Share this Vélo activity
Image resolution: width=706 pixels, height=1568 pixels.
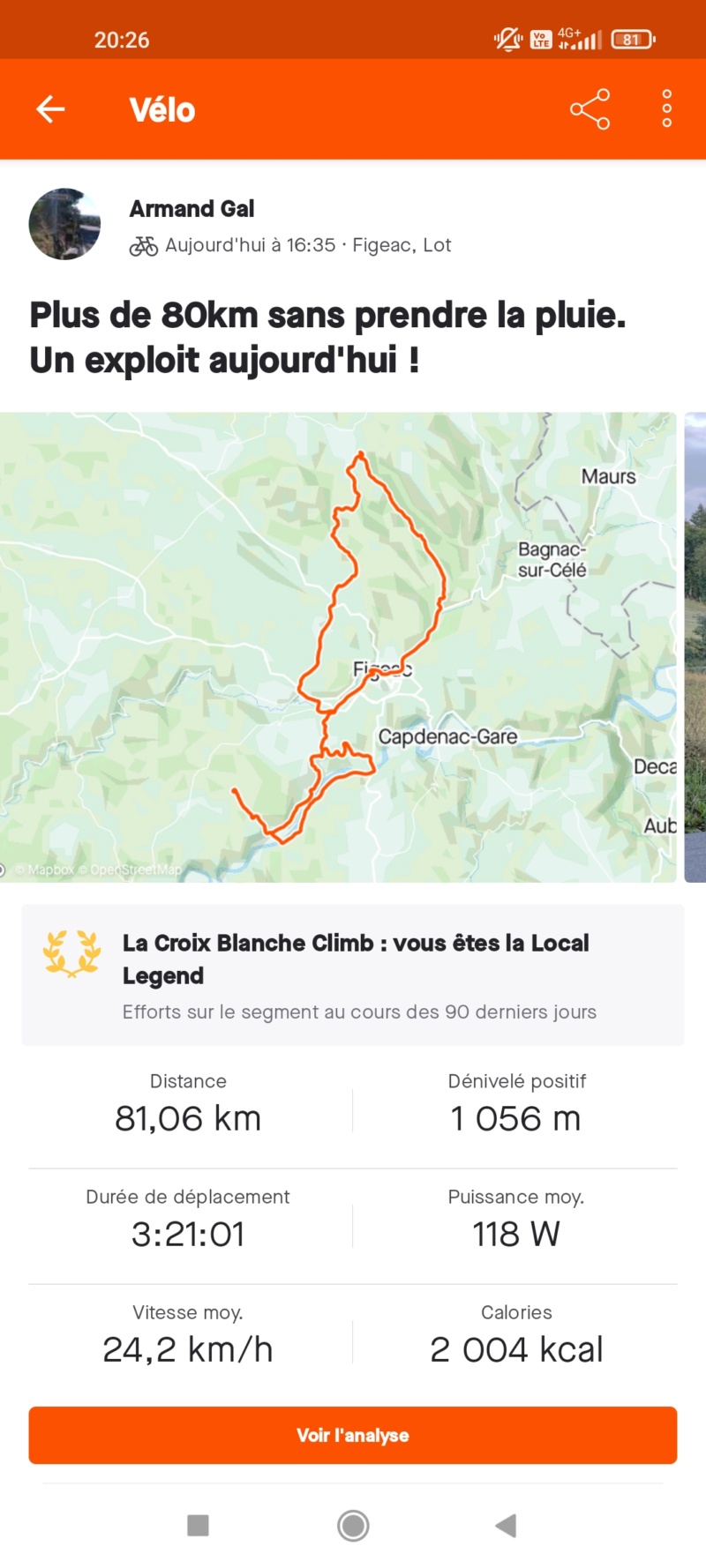coord(590,109)
